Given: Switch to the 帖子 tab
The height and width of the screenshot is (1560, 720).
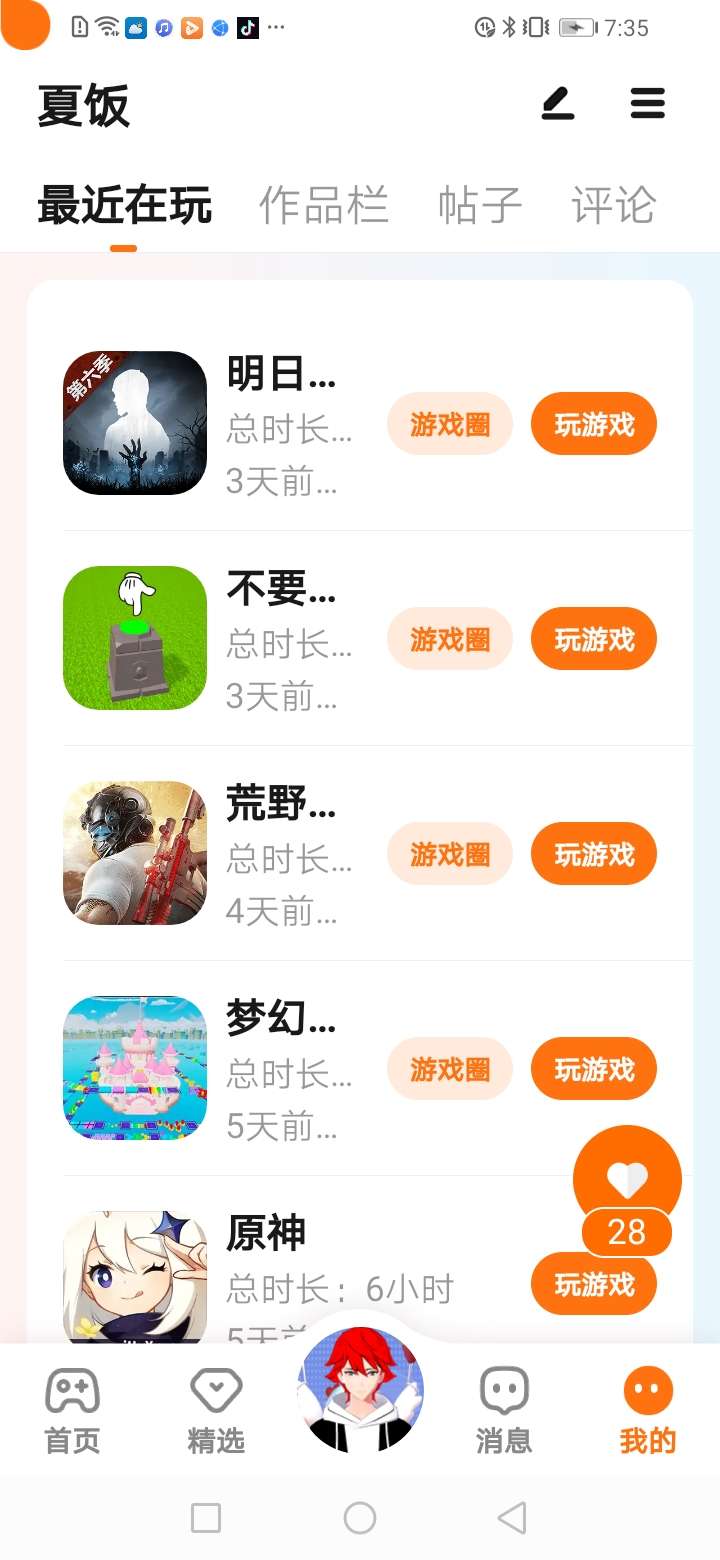Looking at the screenshot, I should tap(480, 205).
